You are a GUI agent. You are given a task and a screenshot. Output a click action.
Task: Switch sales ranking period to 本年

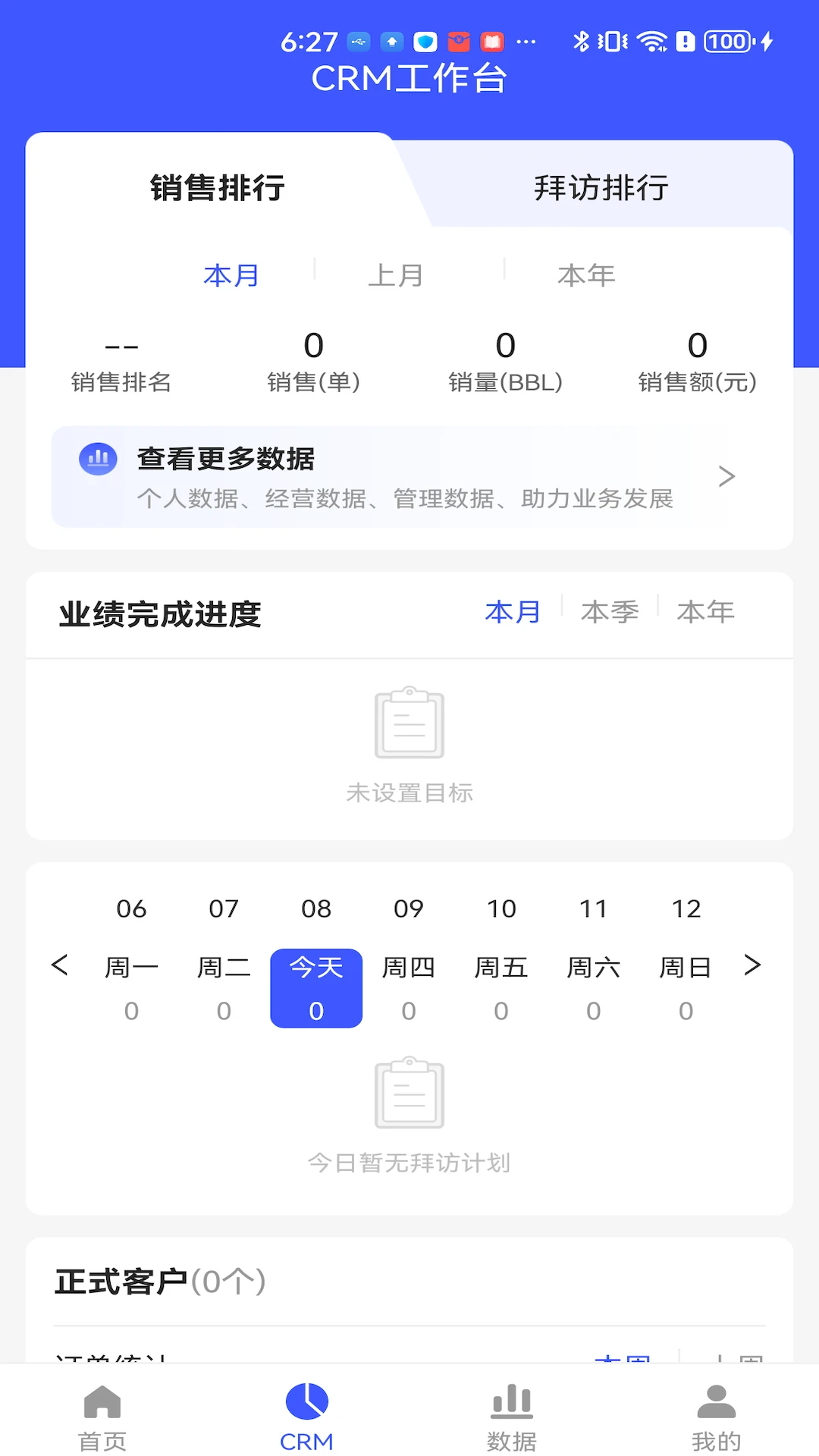585,275
